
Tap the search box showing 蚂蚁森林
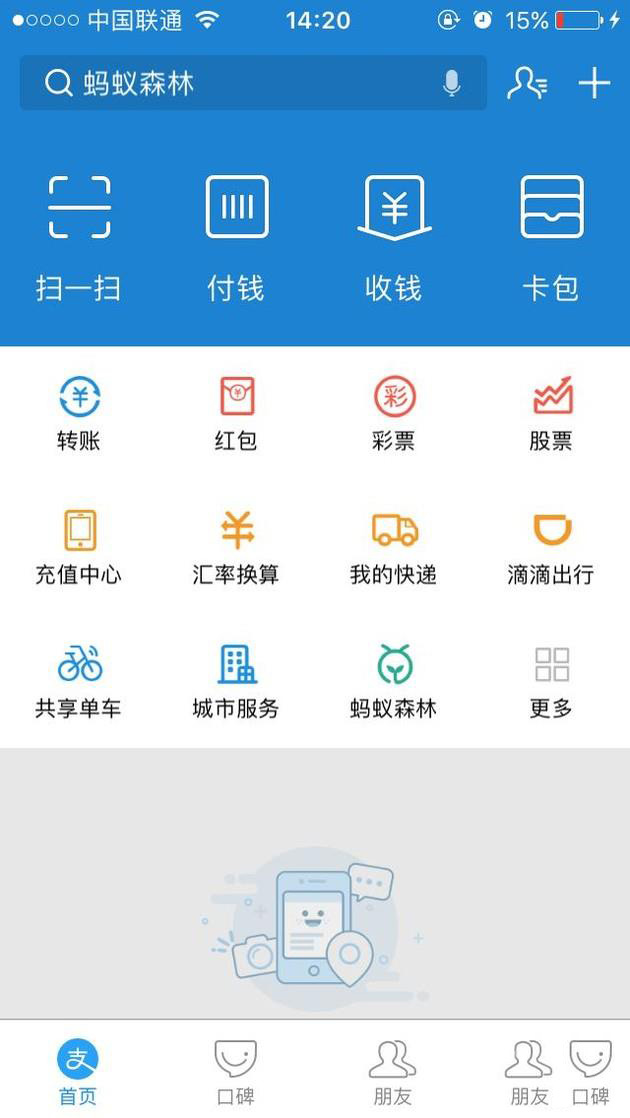coord(240,83)
